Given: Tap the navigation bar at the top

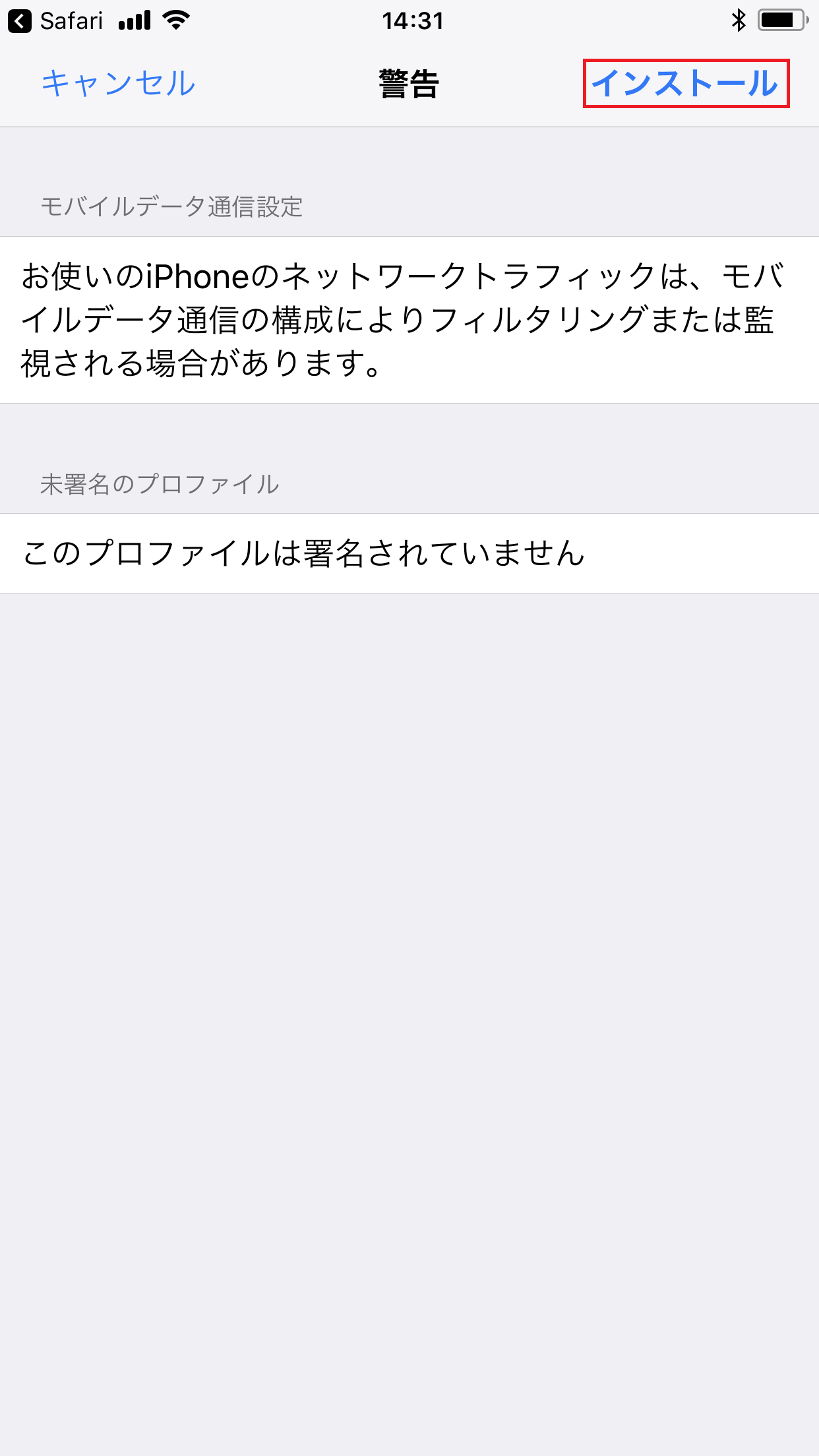Looking at the screenshot, I should (x=409, y=84).
